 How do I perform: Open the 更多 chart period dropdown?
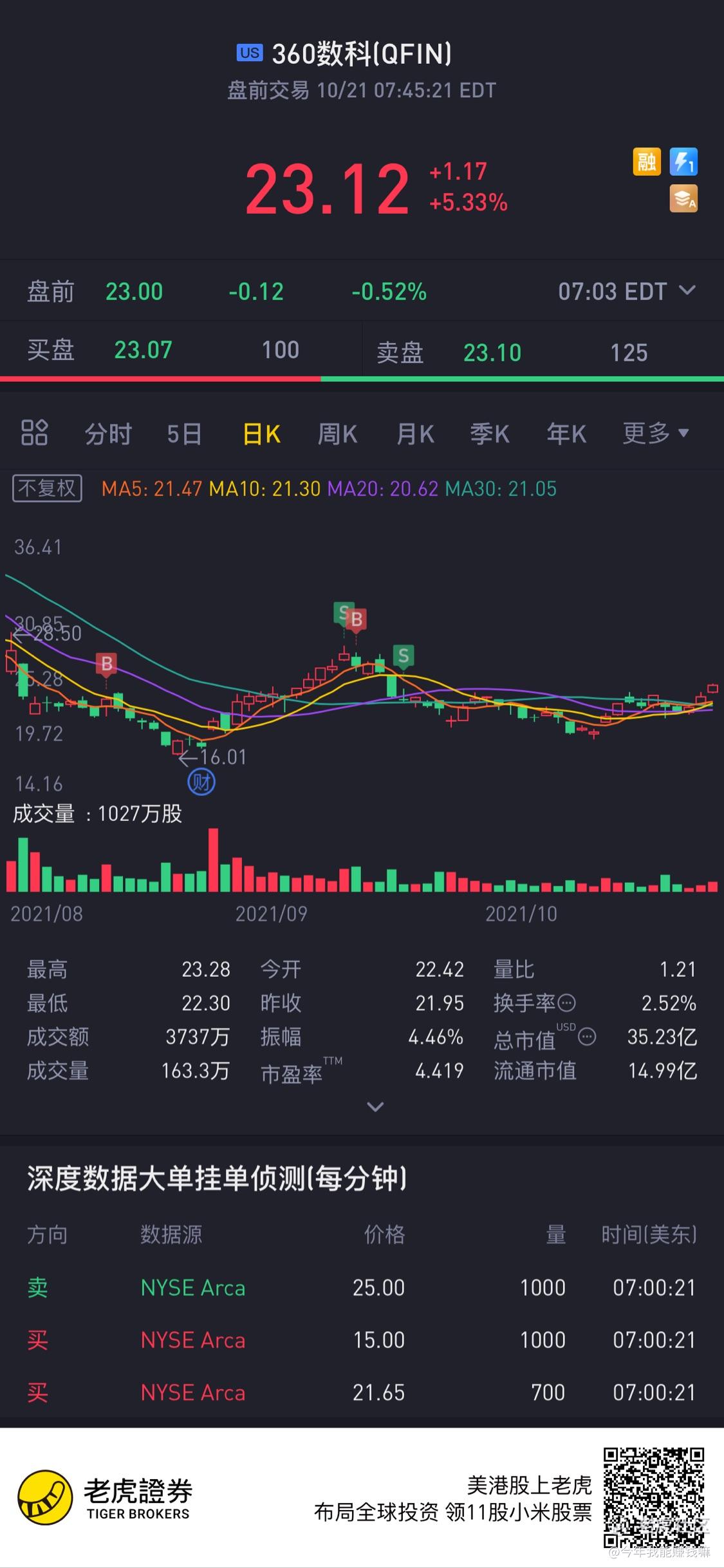click(655, 433)
